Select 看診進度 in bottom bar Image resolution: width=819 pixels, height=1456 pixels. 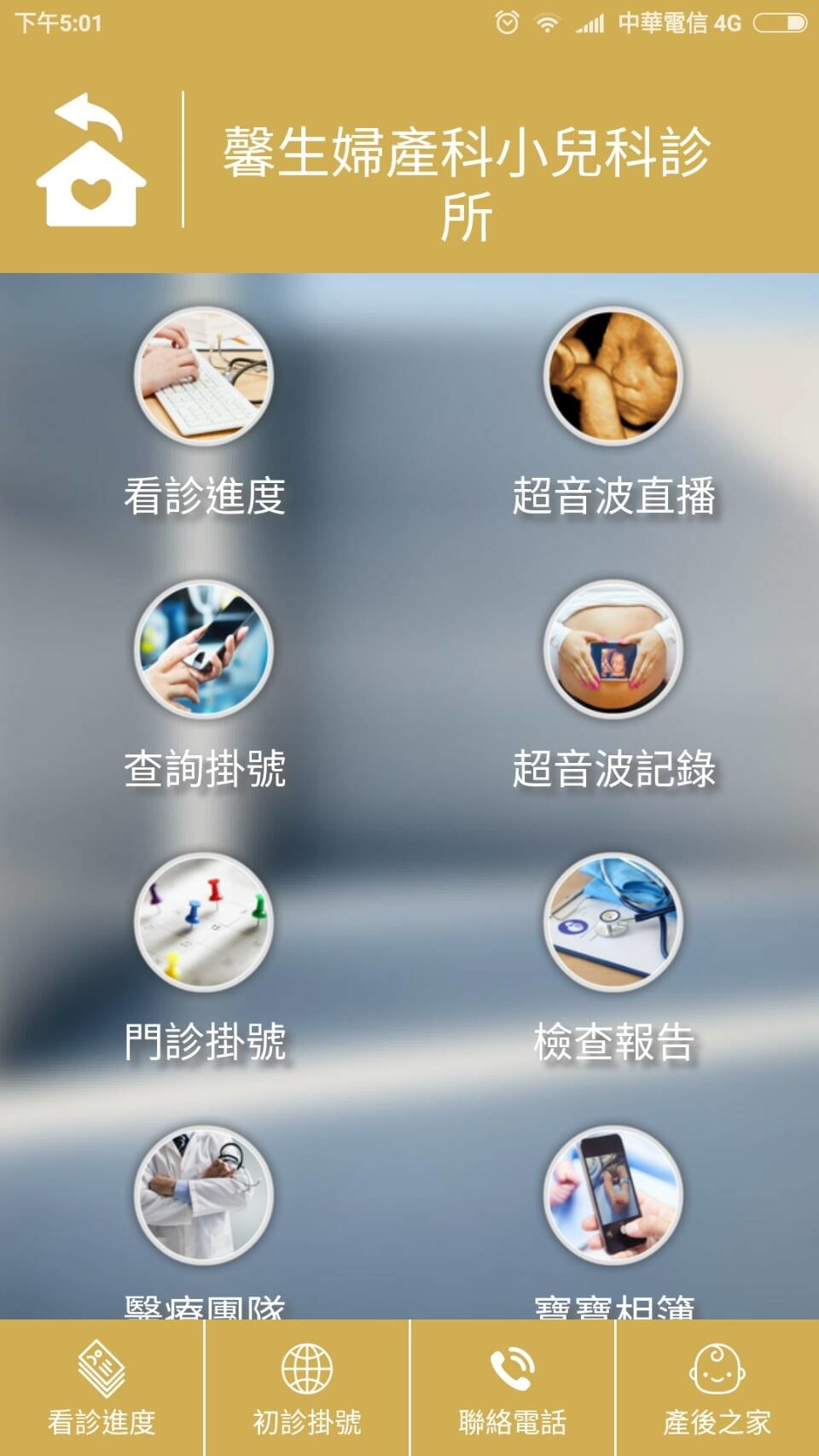coord(102,1389)
